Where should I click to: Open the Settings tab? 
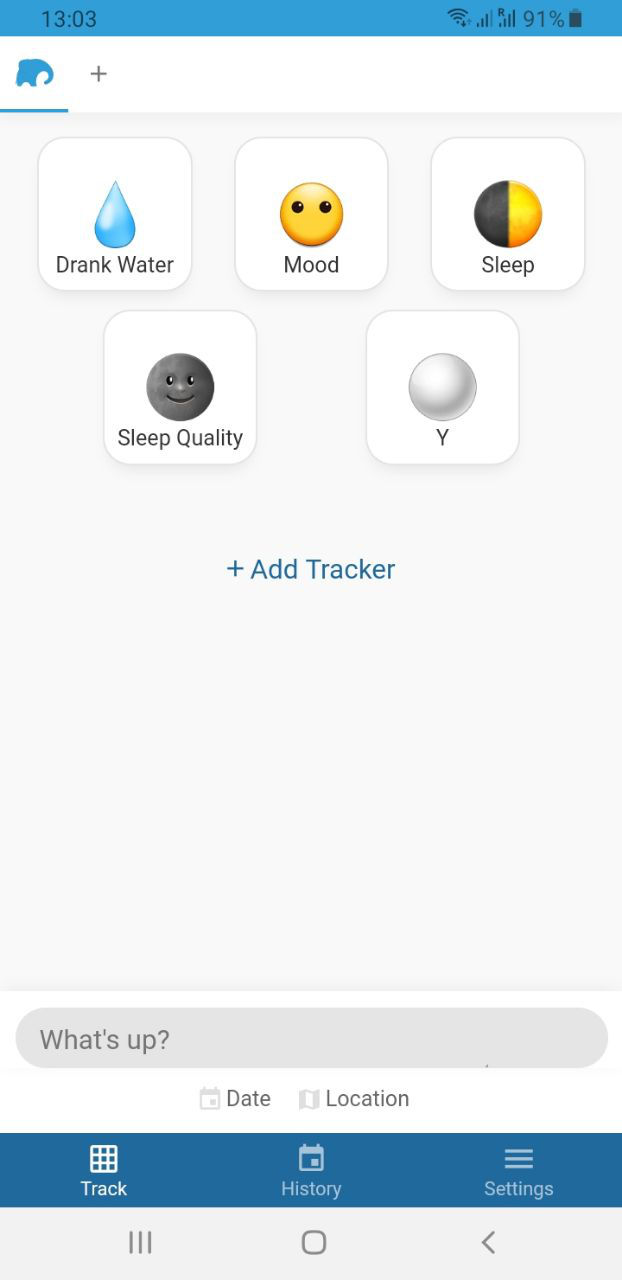pos(518,1170)
